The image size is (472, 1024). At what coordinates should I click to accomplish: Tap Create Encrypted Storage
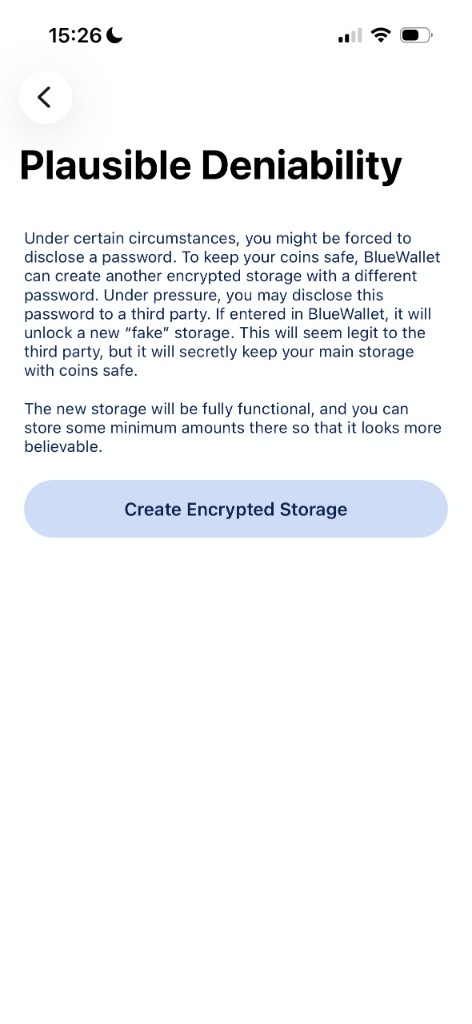pos(236,509)
